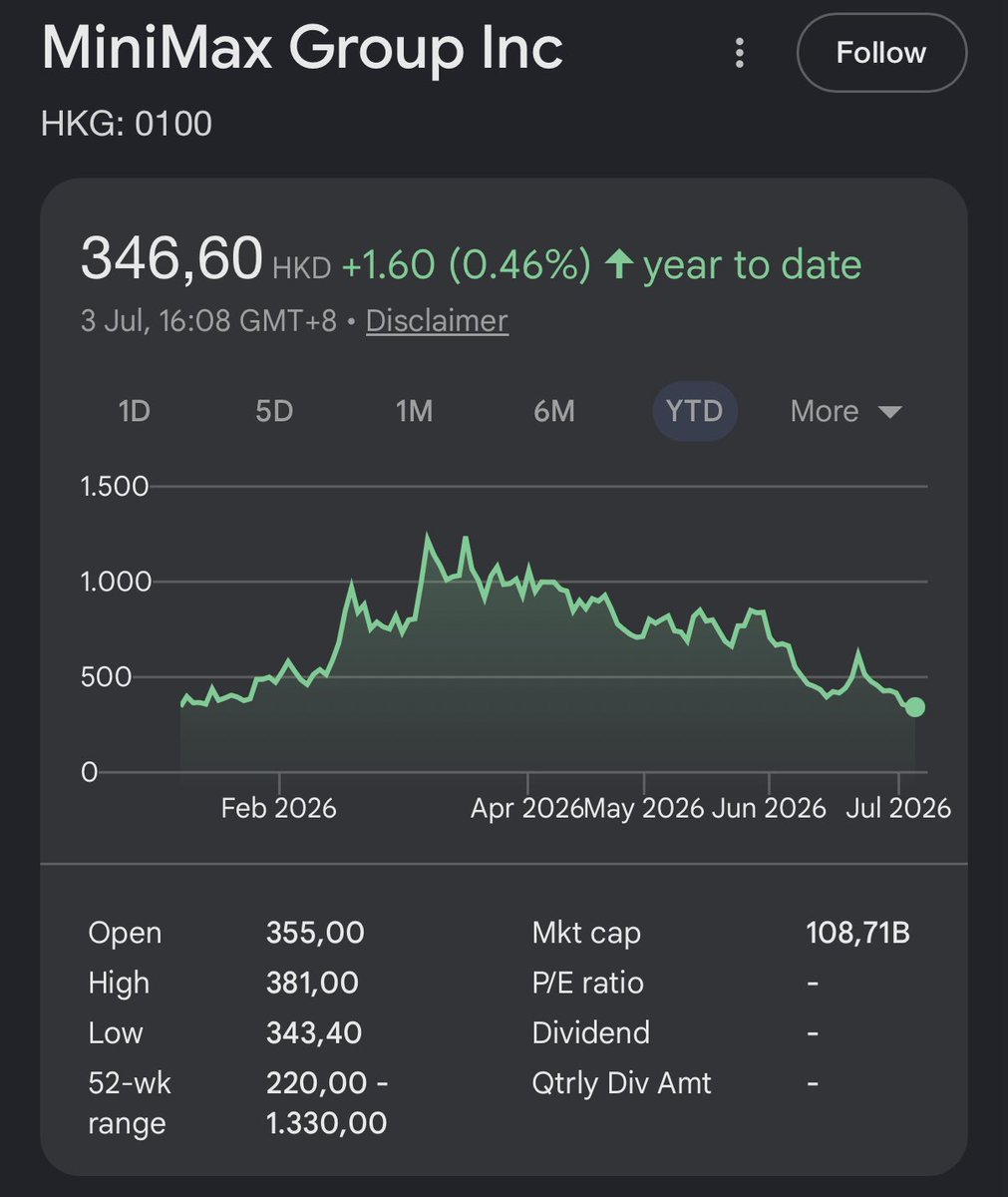Switch to the 6M chart view

point(554,411)
